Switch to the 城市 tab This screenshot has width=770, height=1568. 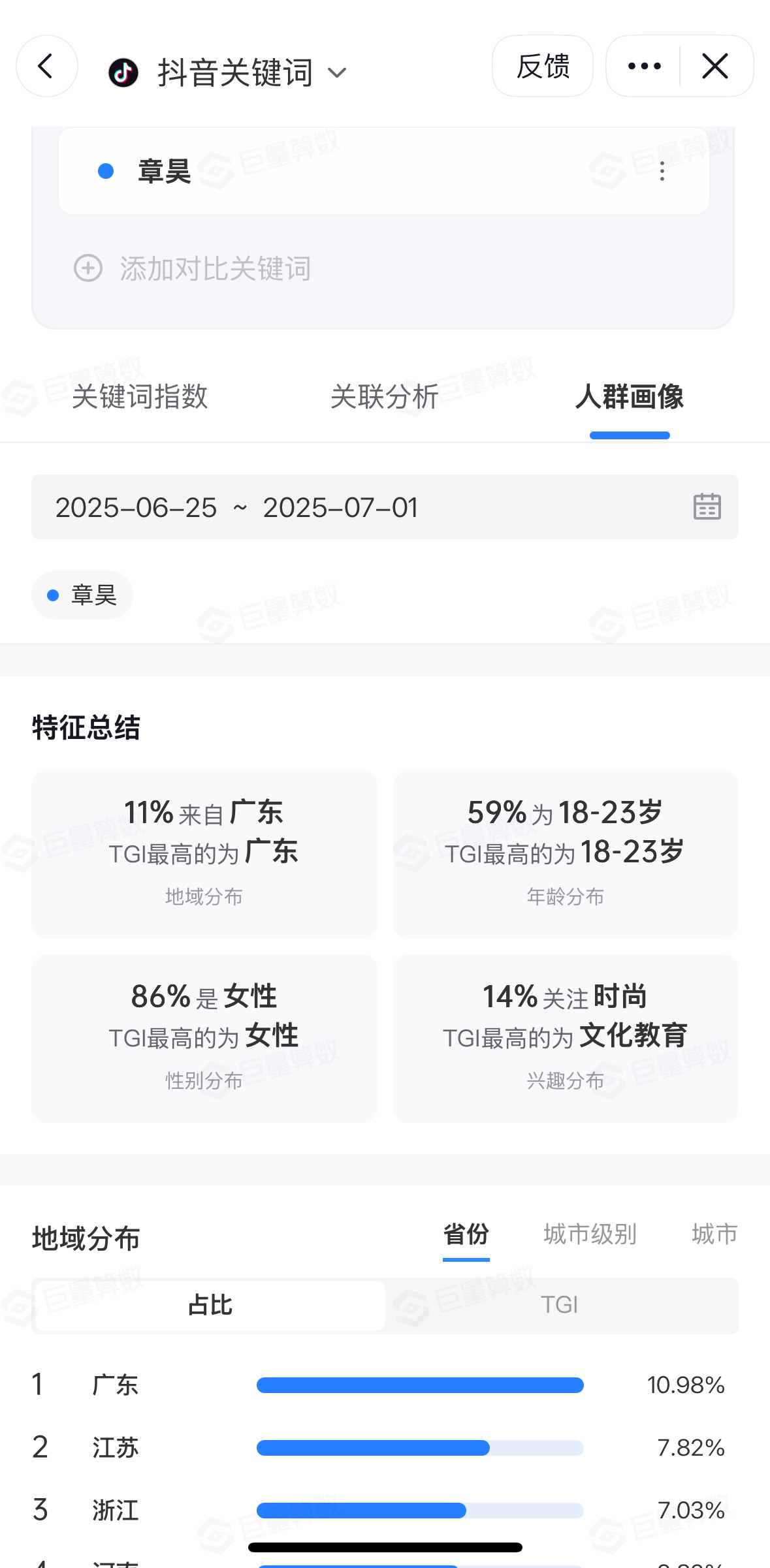pyautogui.click(x=715, y=1234)
